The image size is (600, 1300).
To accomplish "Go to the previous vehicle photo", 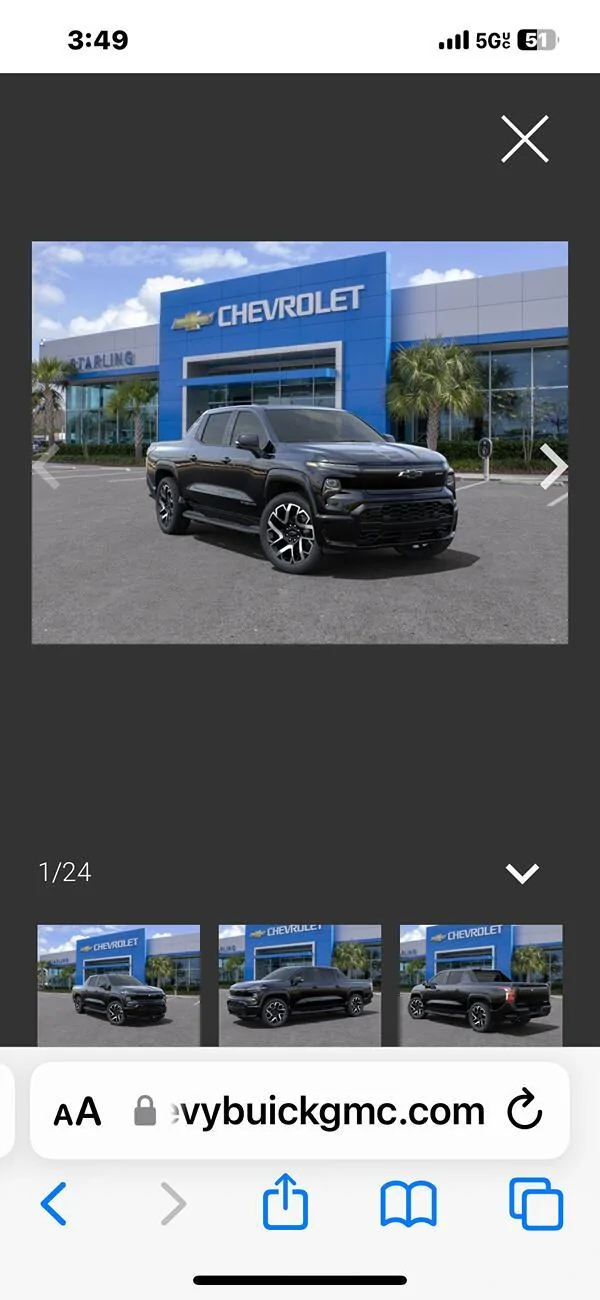I will [47, 466].
